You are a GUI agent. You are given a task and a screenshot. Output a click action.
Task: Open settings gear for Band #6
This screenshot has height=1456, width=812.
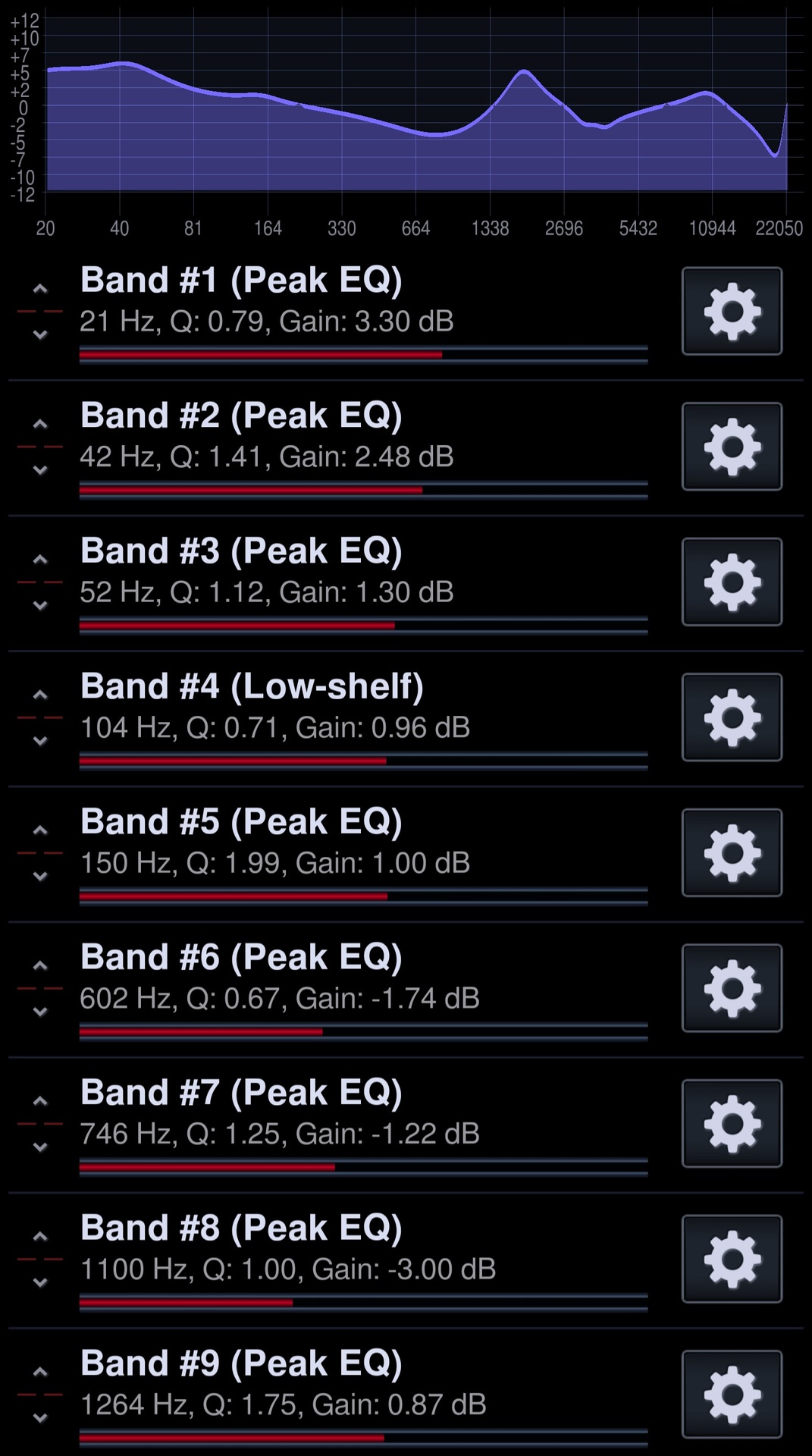pyautogui.click(x=732, y=988)
